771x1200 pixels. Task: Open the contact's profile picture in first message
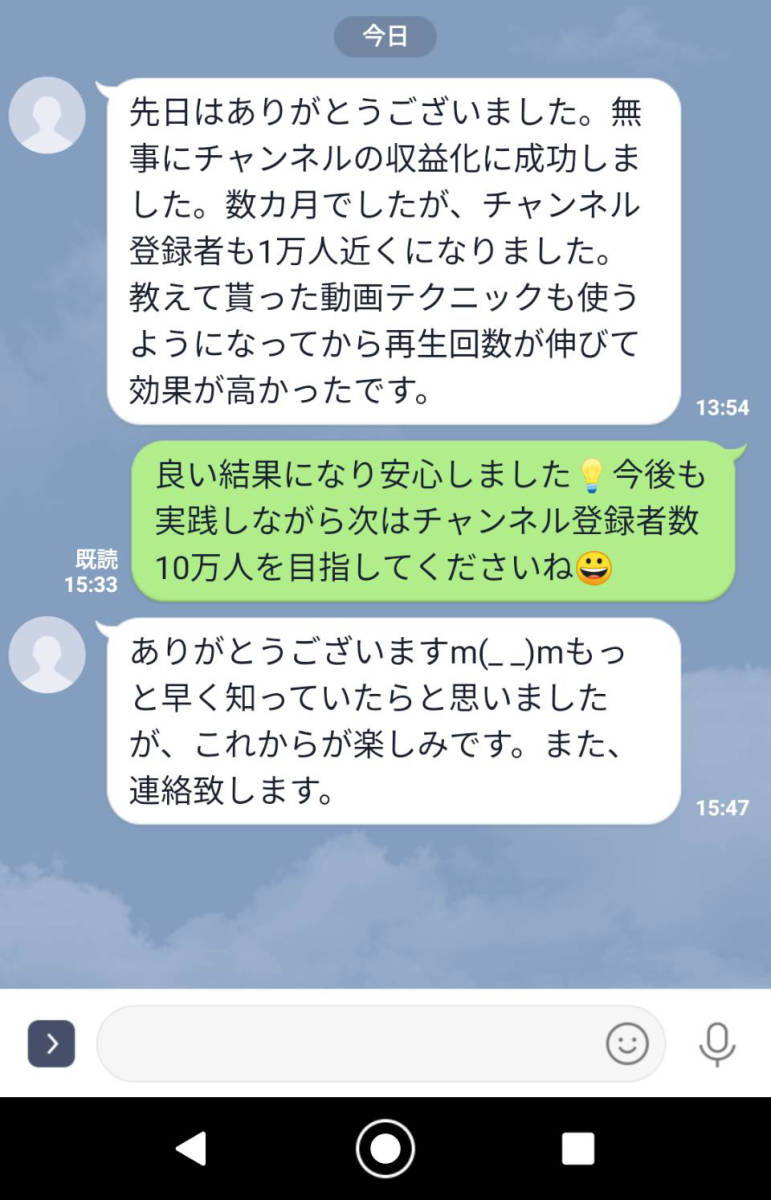point(46,115)
